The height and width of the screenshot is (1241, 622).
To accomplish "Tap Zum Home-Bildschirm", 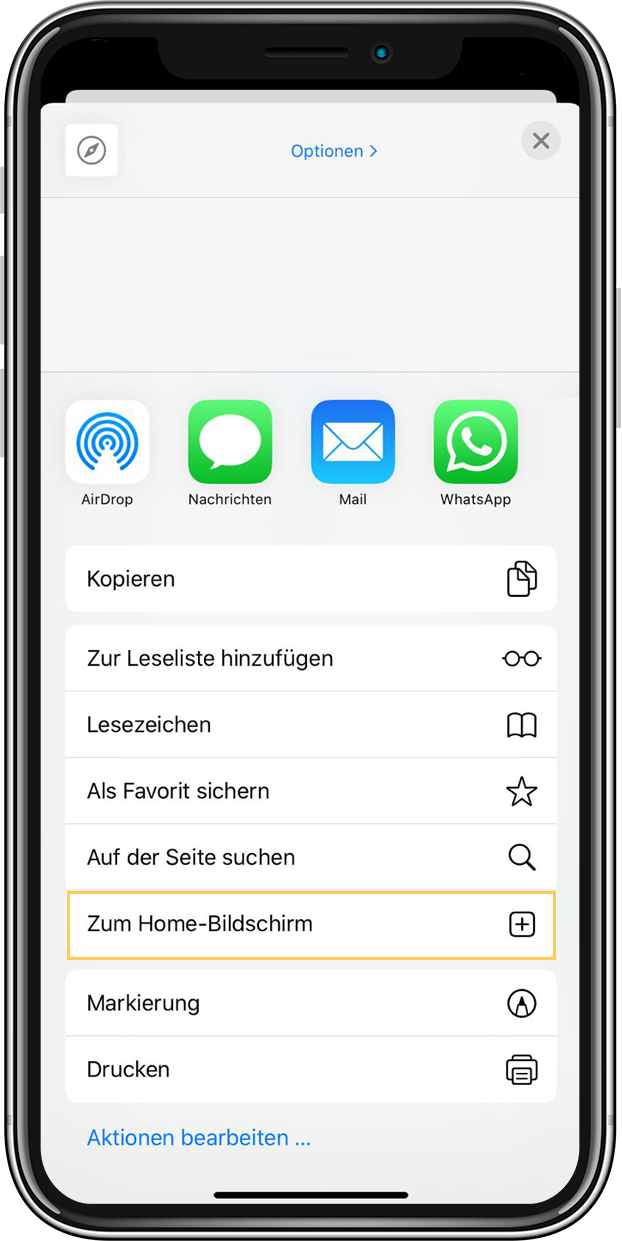I will pyautogui.click(x=311, y=924).
